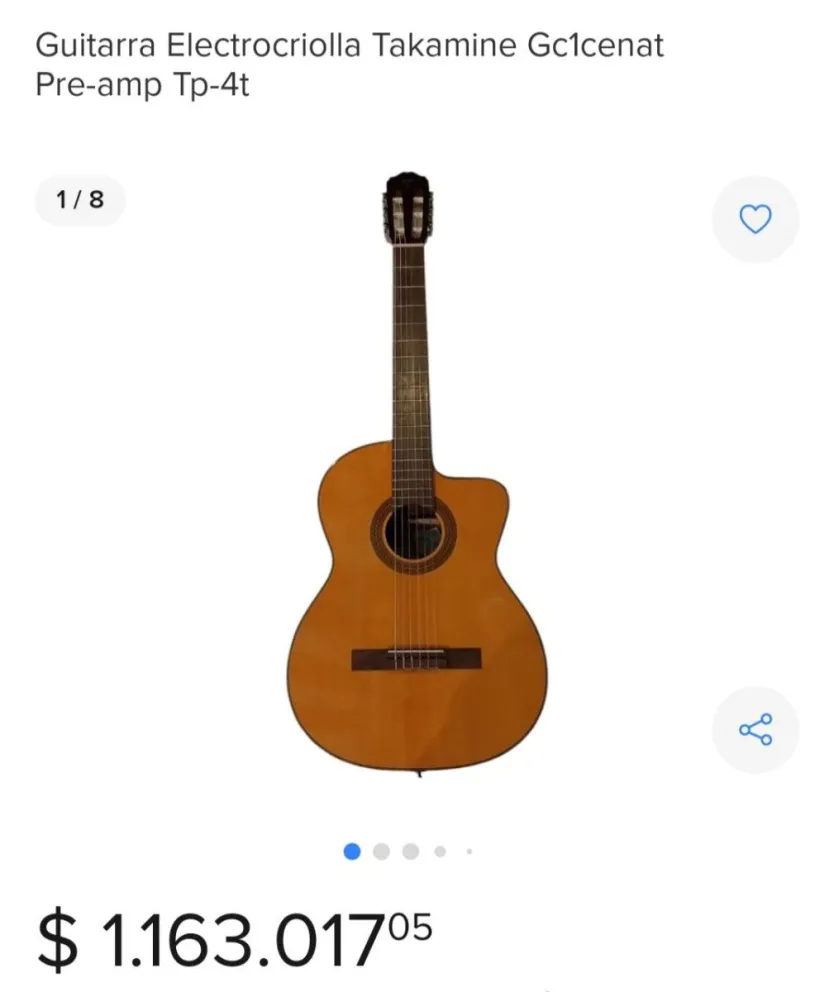Click the circular button holding the share icon
Screen dimensions: 834x992
(755, 731)
